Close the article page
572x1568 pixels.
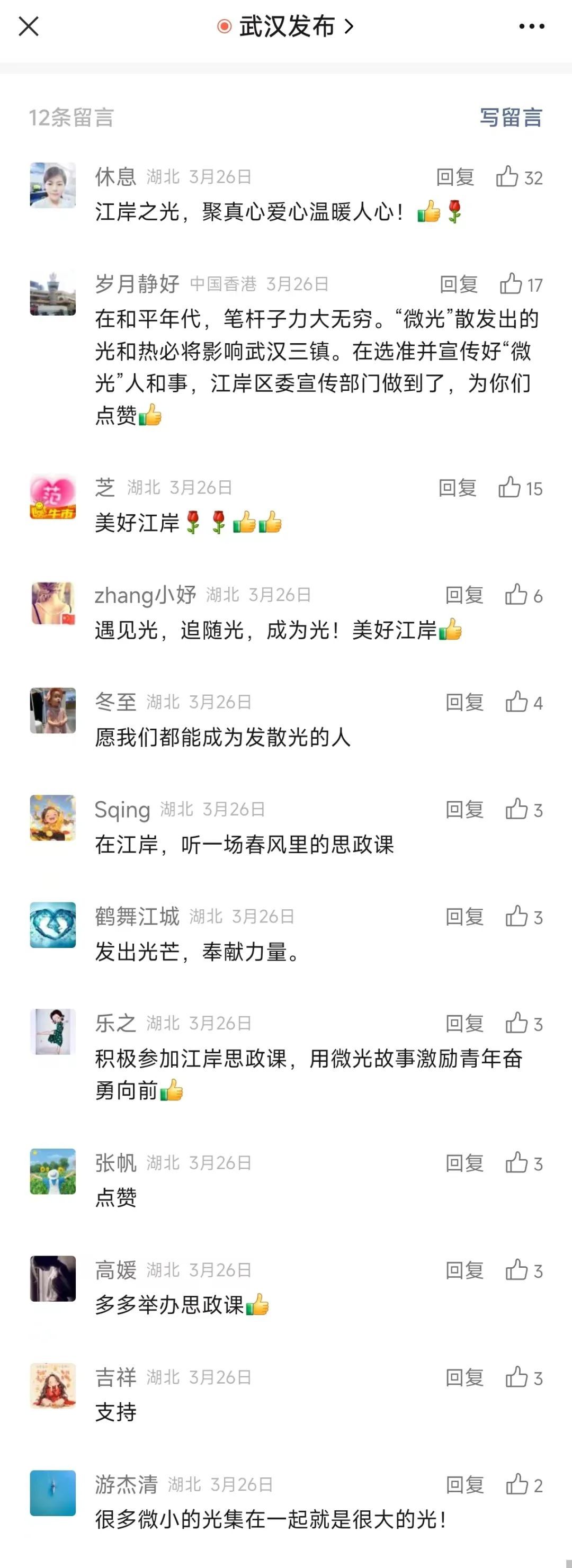click(x=29, y=26)
